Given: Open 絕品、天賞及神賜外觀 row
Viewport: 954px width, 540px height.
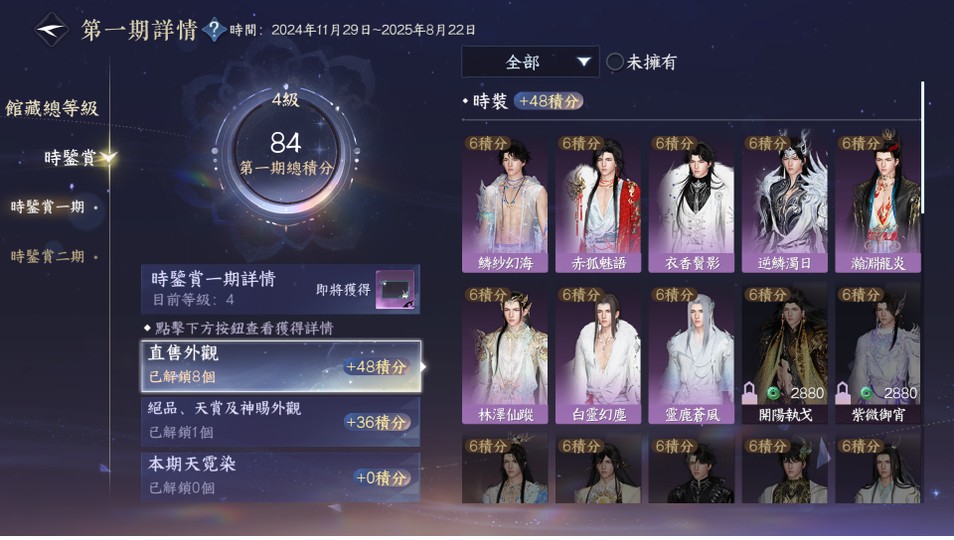Looking at the screenshot, I should 280,420.
